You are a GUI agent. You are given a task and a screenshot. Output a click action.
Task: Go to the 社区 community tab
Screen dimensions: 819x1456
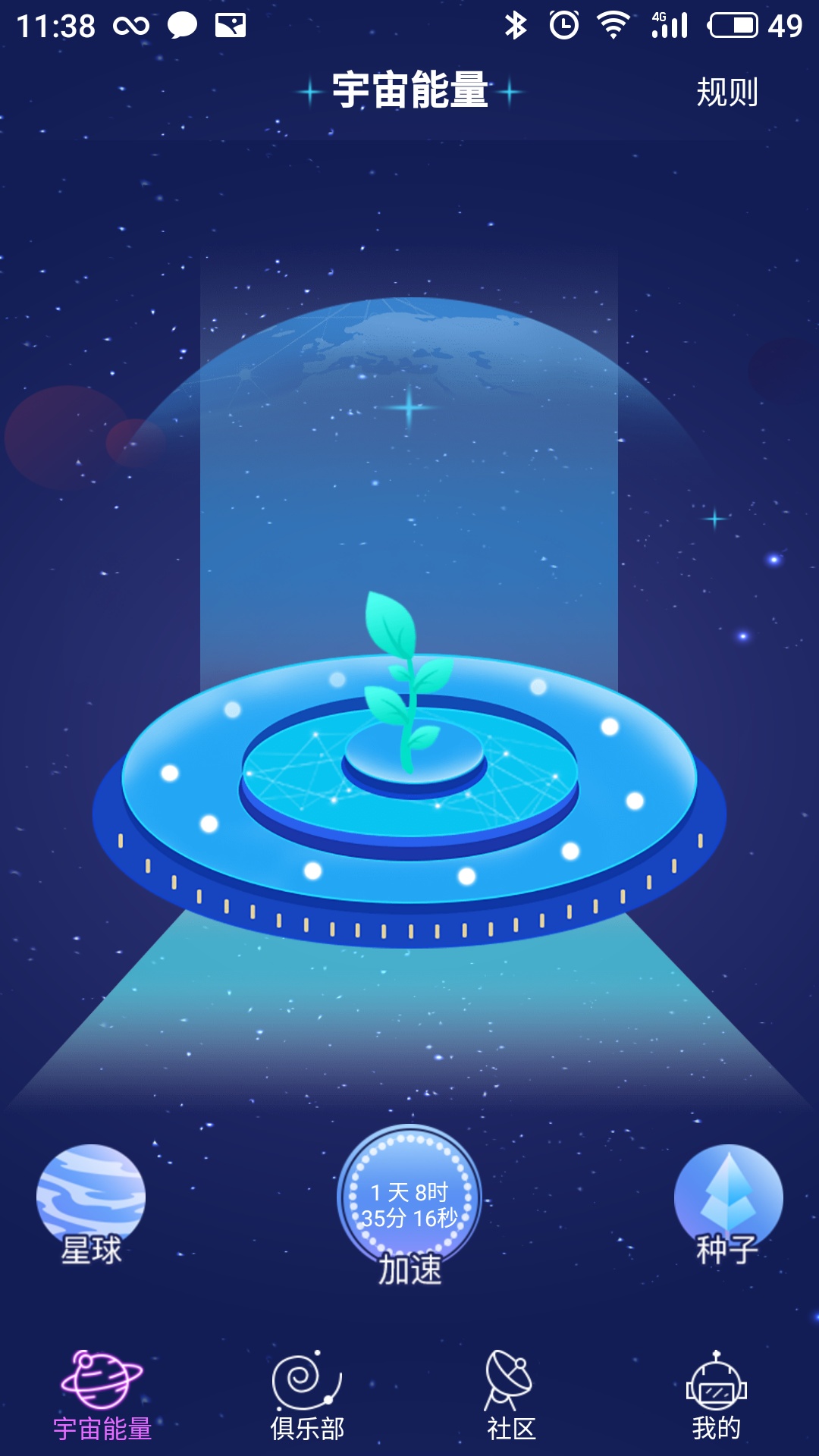pos(511,1395)
